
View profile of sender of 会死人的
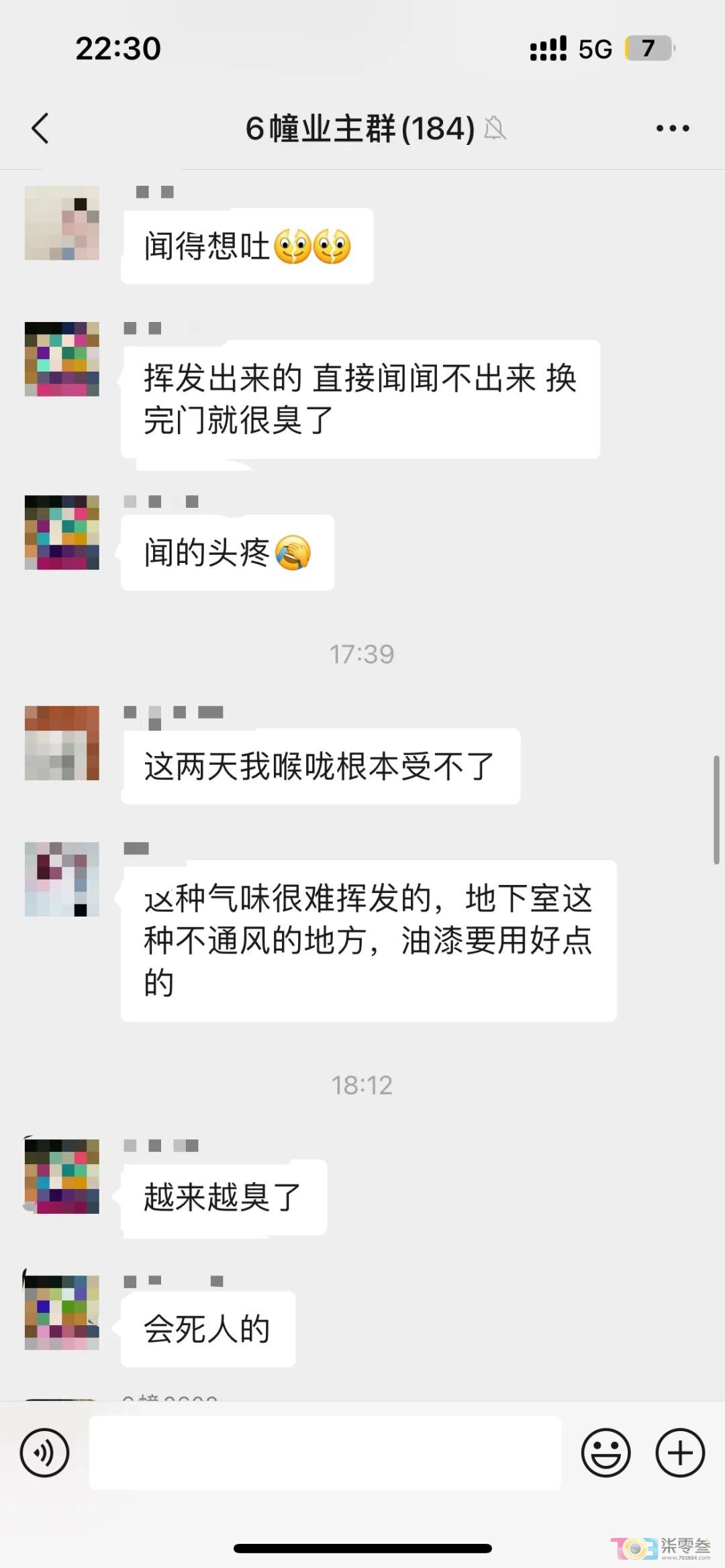[62, 1312]
